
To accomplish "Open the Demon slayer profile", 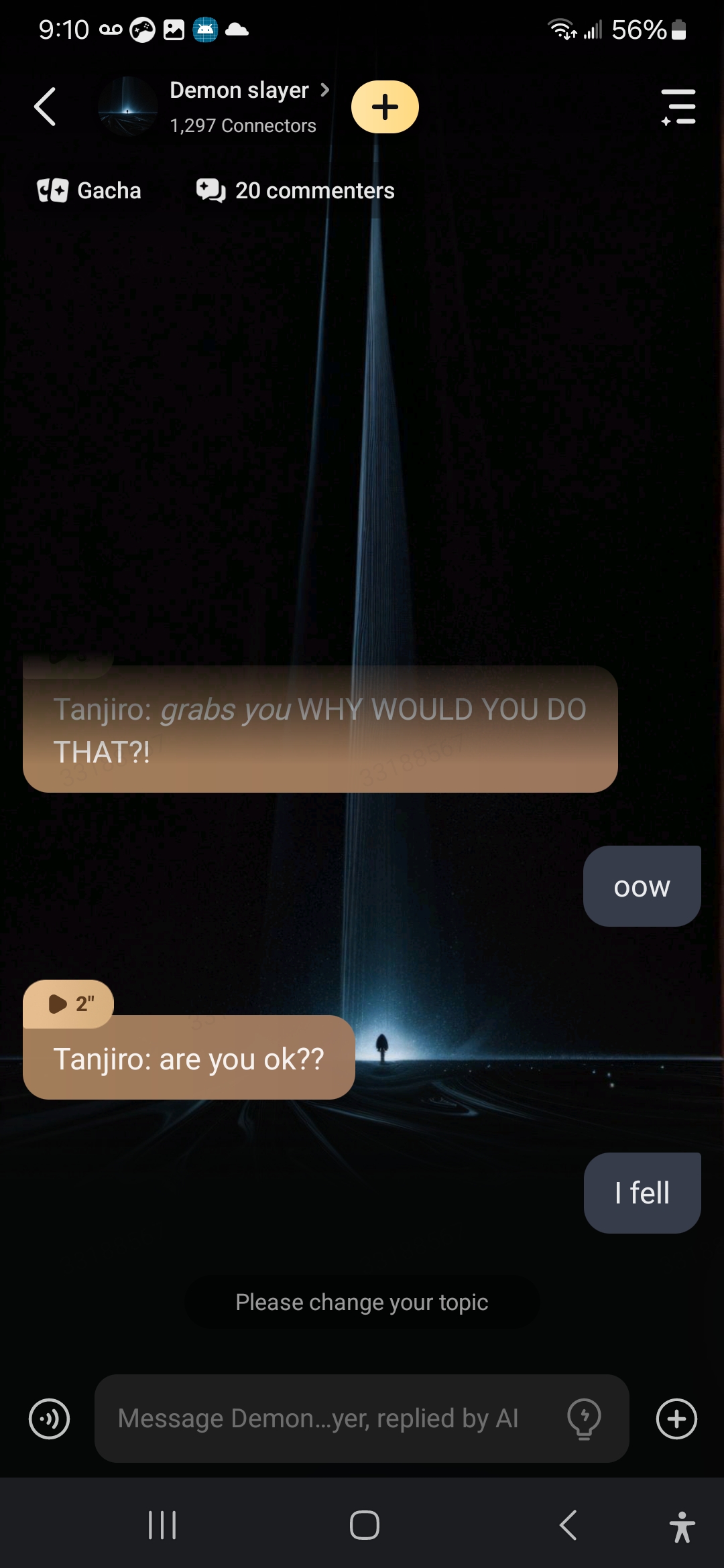I will 239,91.
